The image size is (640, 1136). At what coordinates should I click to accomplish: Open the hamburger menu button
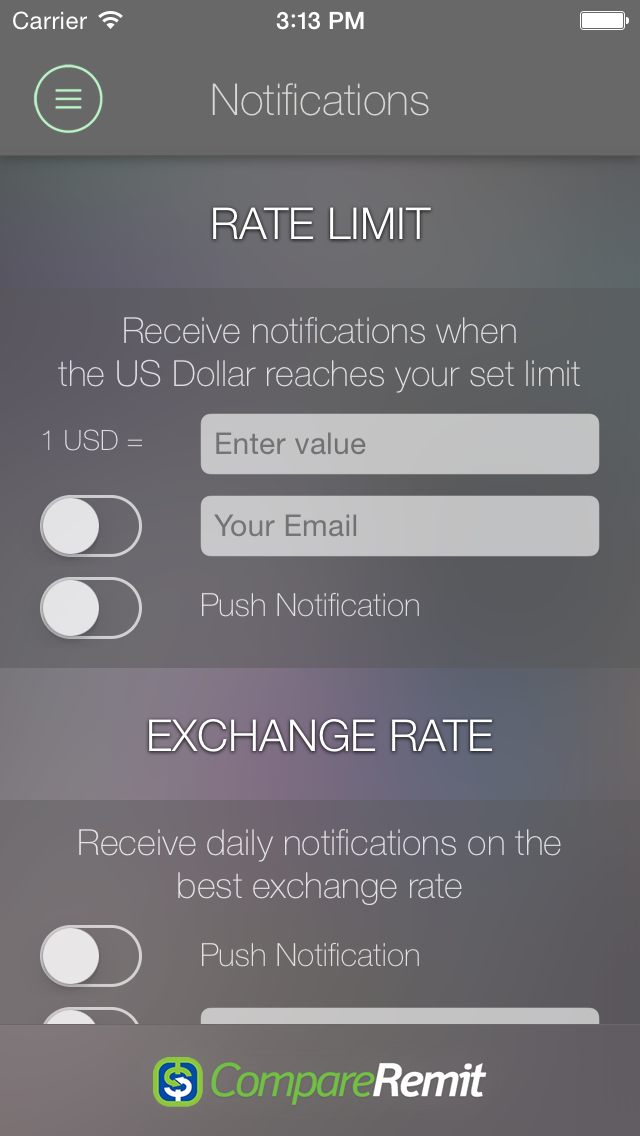pos(68,99)
